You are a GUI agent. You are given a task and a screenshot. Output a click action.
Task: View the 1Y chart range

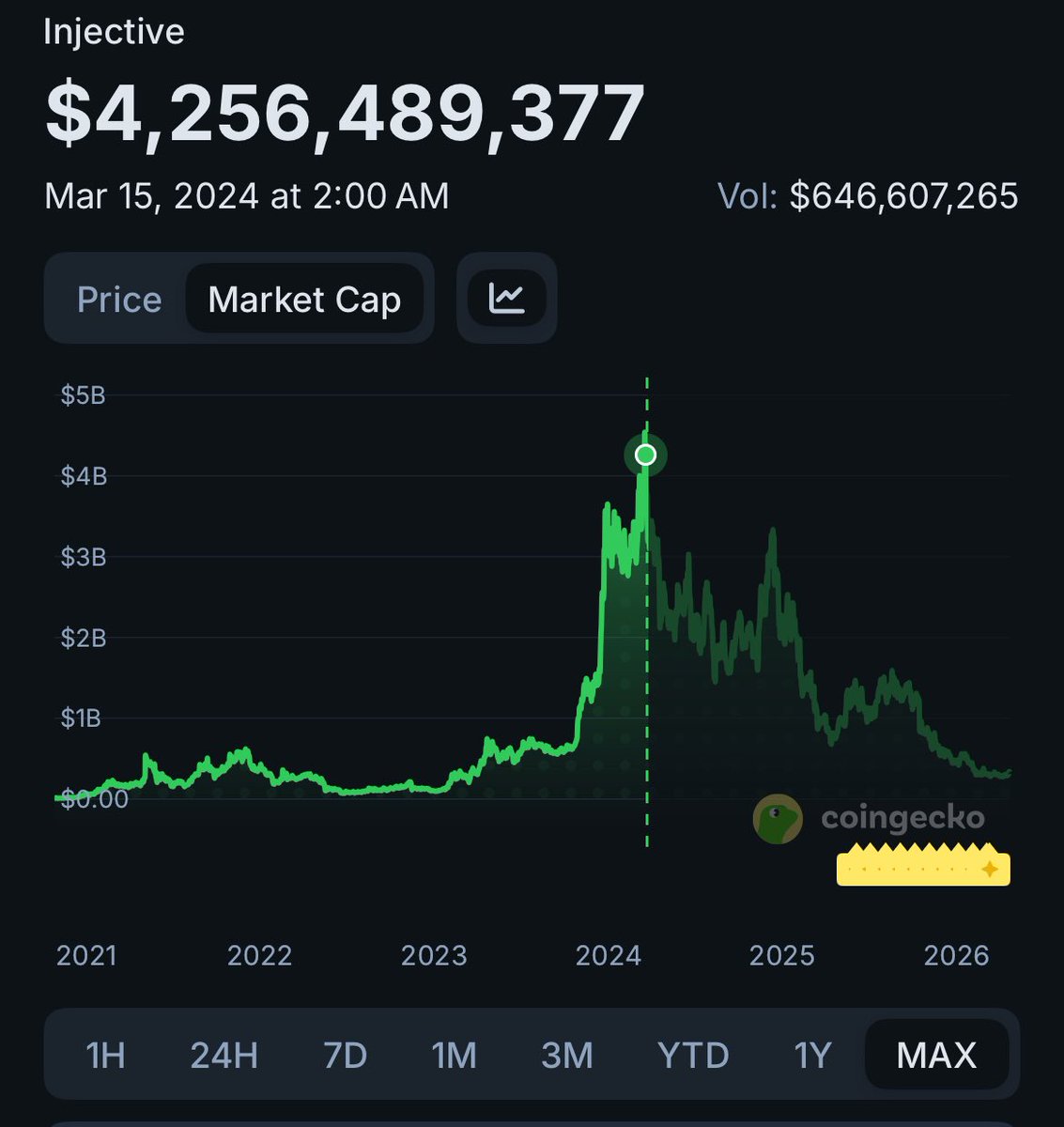[812, 1055]
